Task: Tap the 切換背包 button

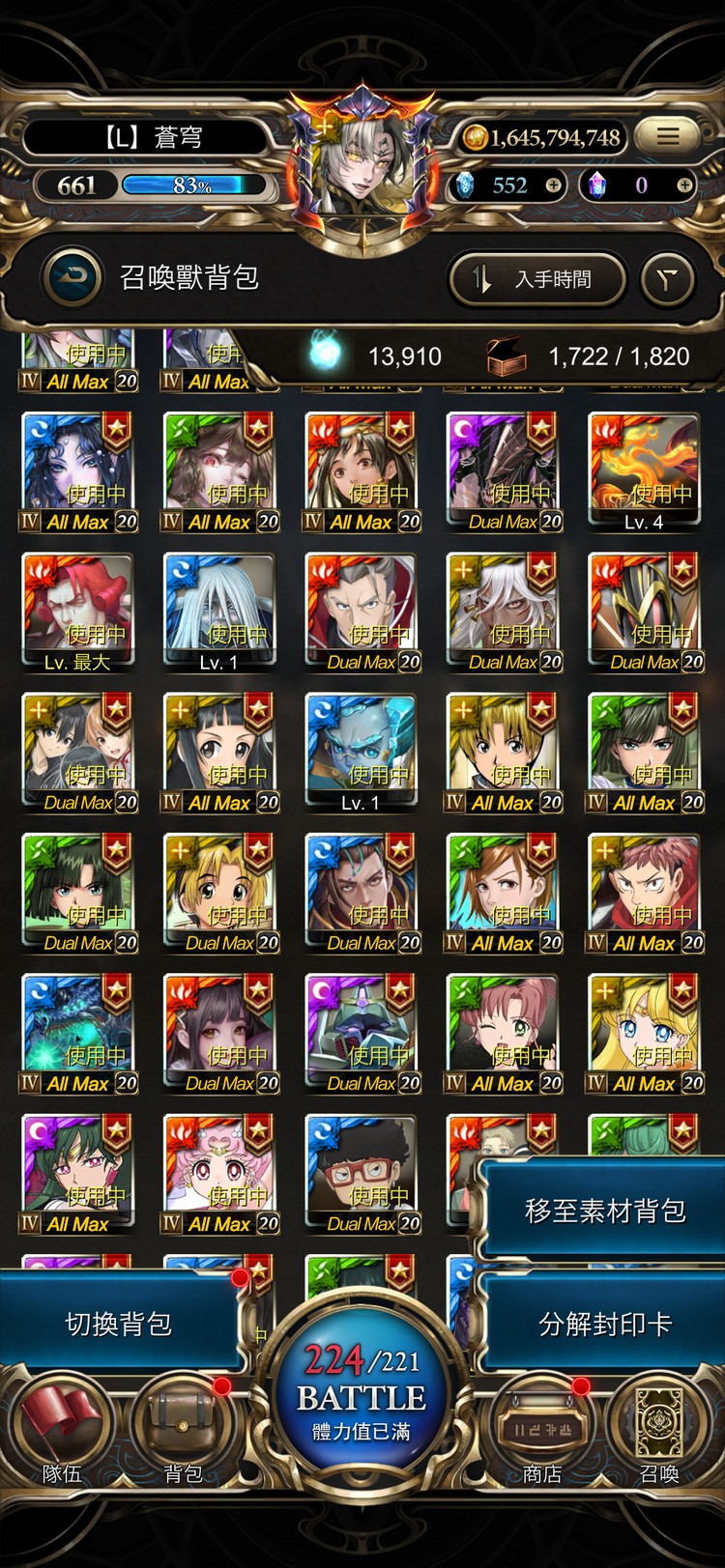Action: 118,1324
